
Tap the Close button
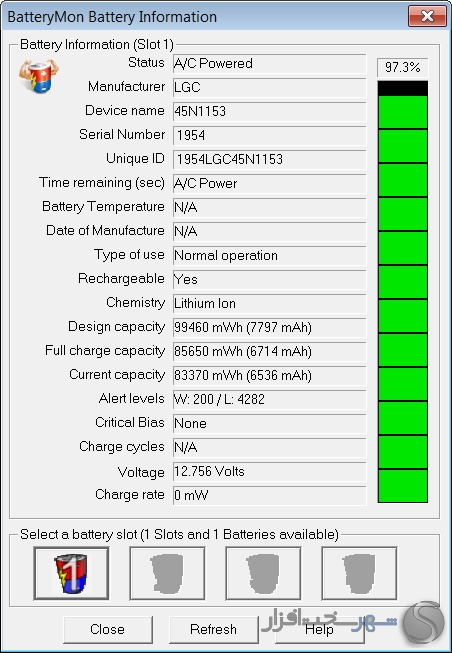(x=107, y=629)
